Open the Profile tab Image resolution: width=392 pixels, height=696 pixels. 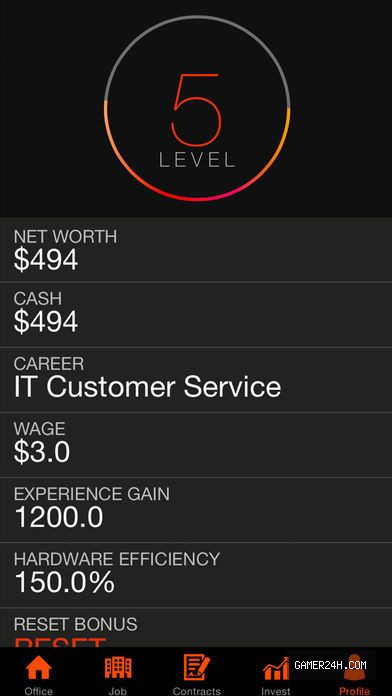(x=354, y=672)
